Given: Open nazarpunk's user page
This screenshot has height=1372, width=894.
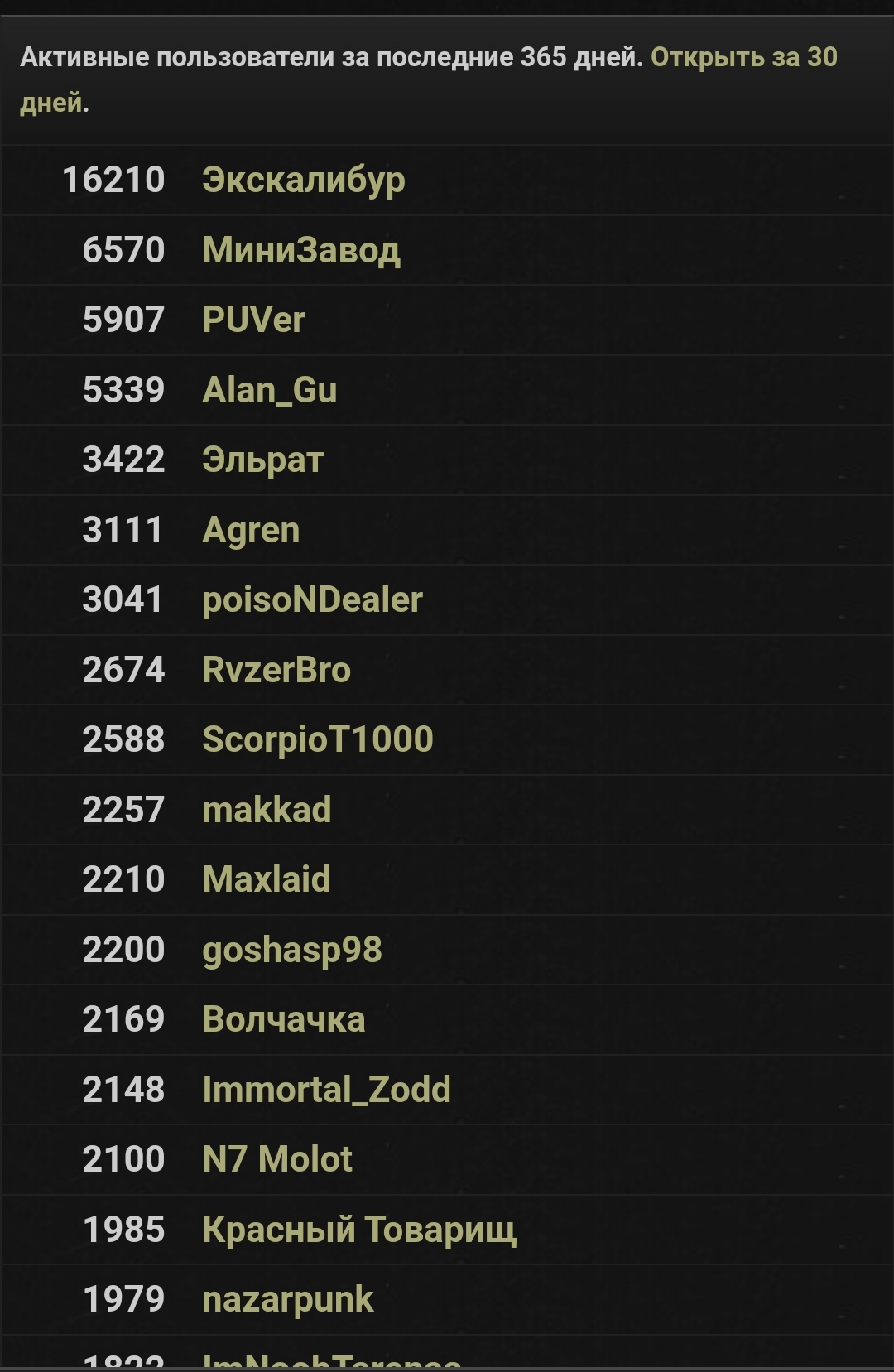Looking at the screenshot, I should click(x=287, y=1299).
